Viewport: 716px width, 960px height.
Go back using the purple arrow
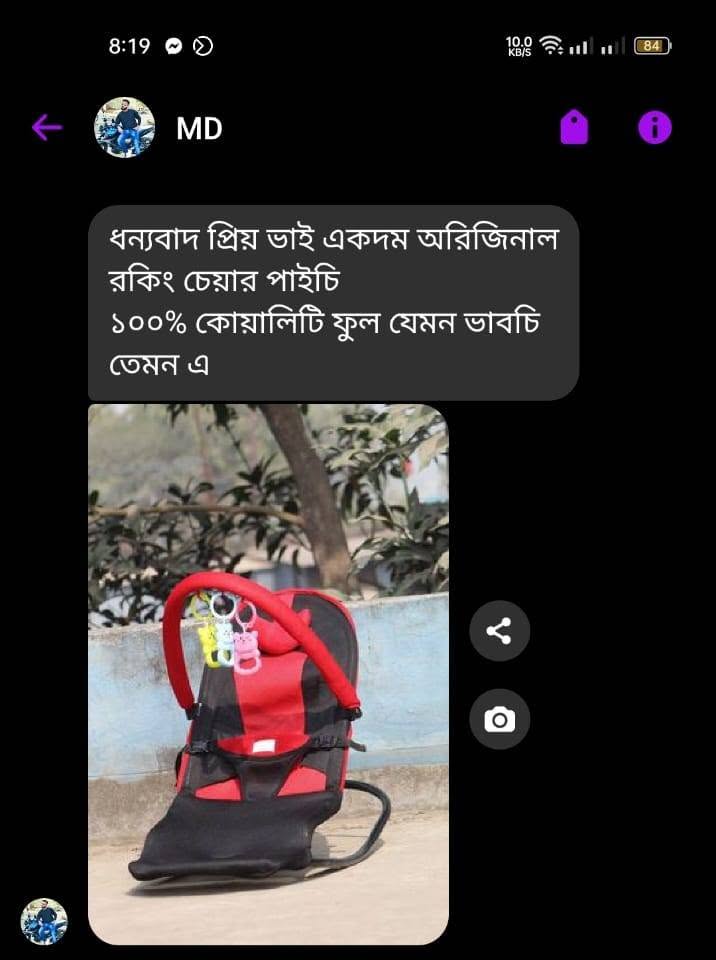(x=47, y=128)
